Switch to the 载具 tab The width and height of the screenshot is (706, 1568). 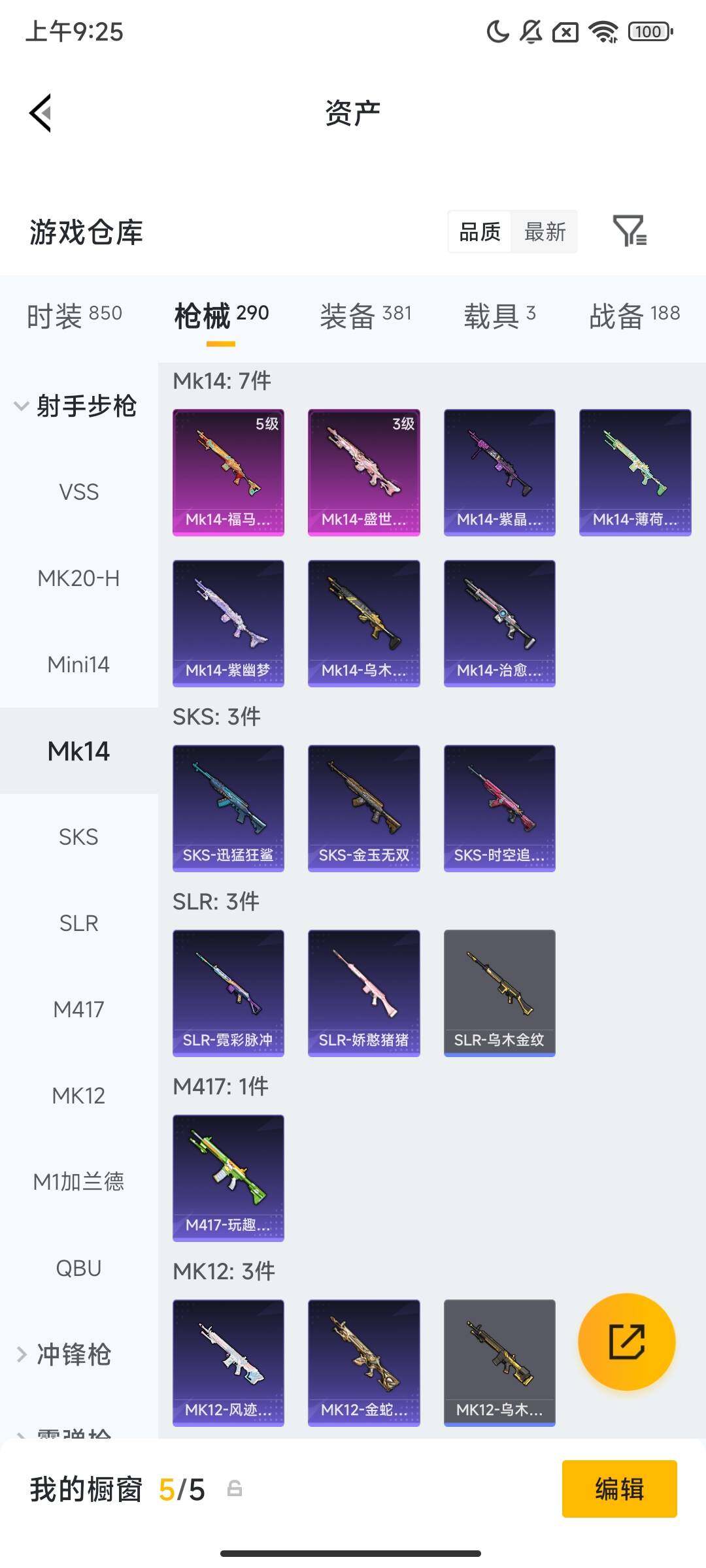(x=499, y=316)
